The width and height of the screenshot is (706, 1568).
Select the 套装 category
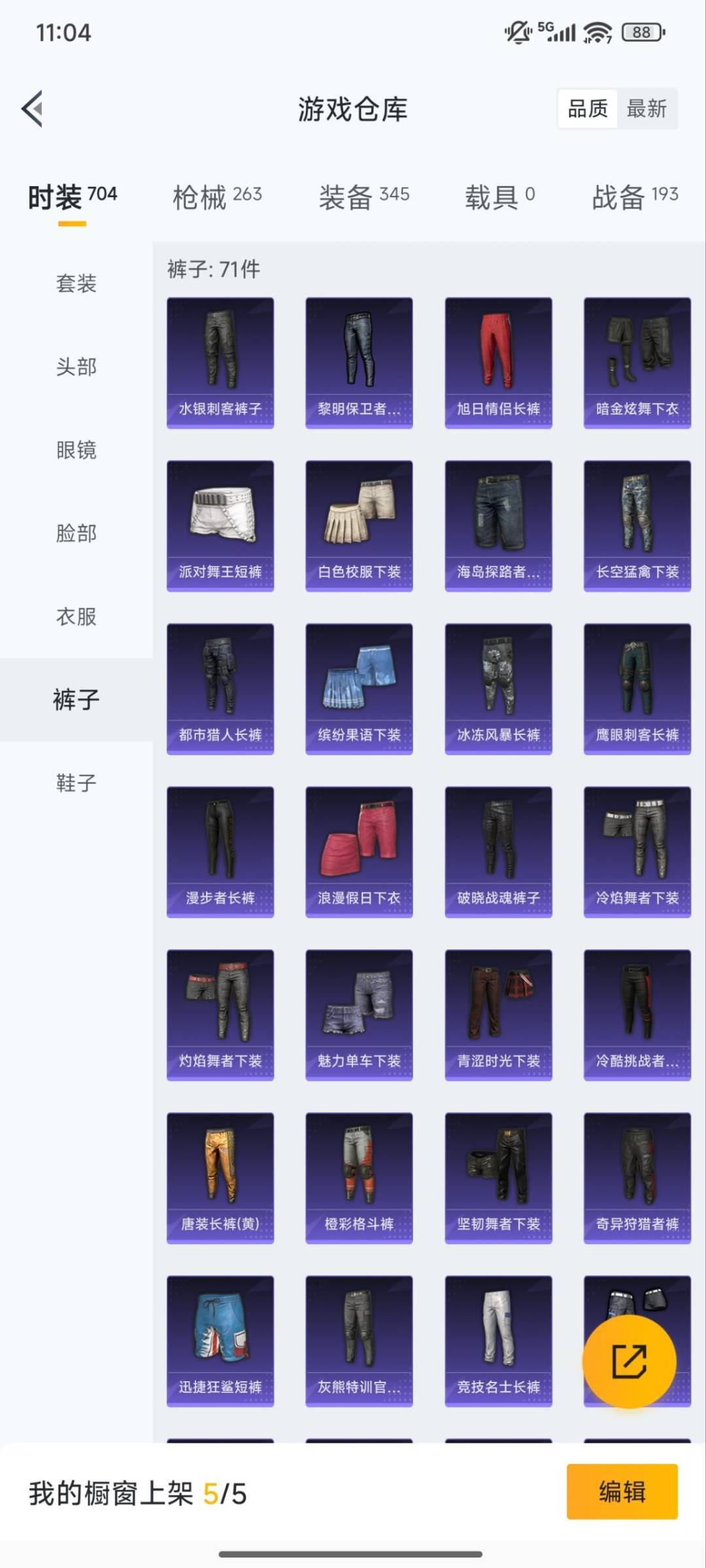[76, 284]
